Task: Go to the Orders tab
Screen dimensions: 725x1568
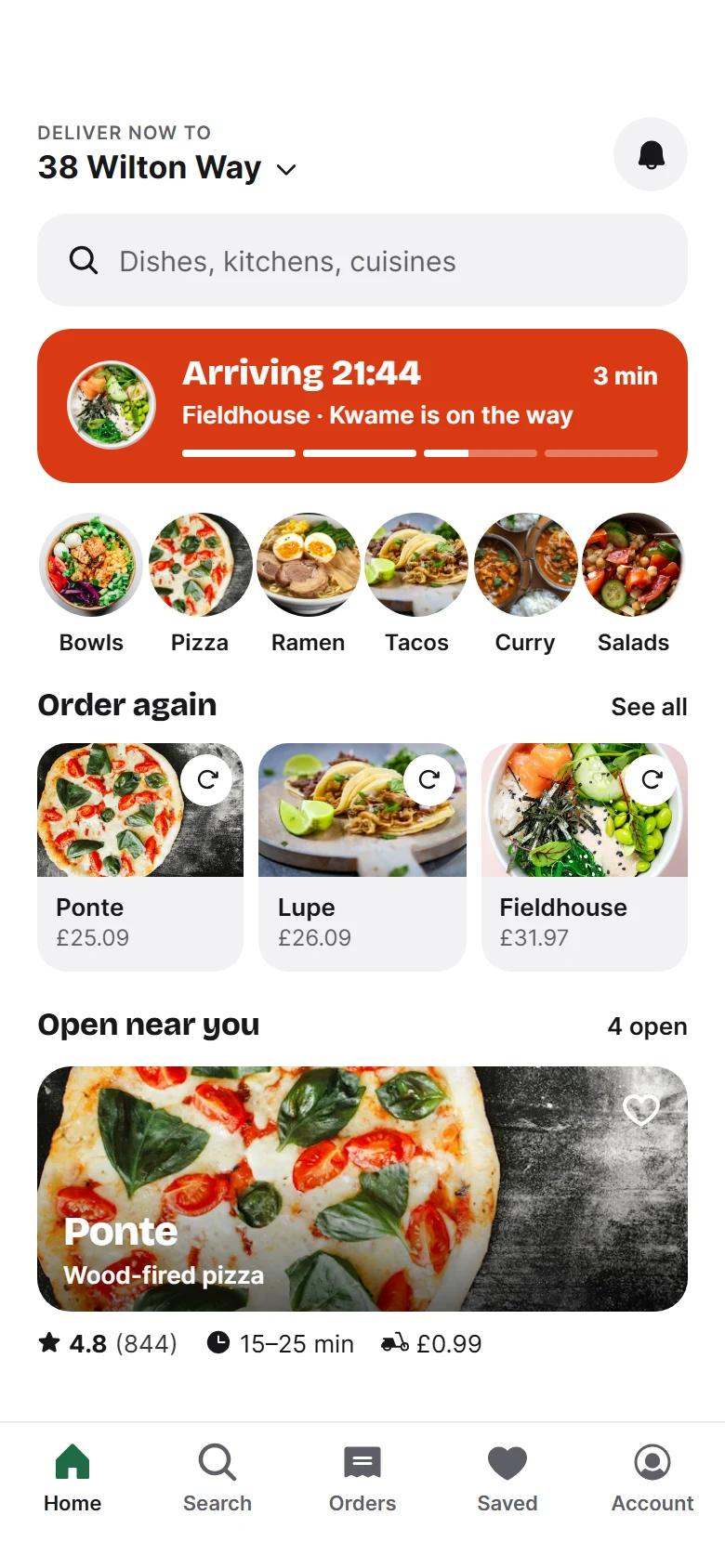Action: (362, 1478)
